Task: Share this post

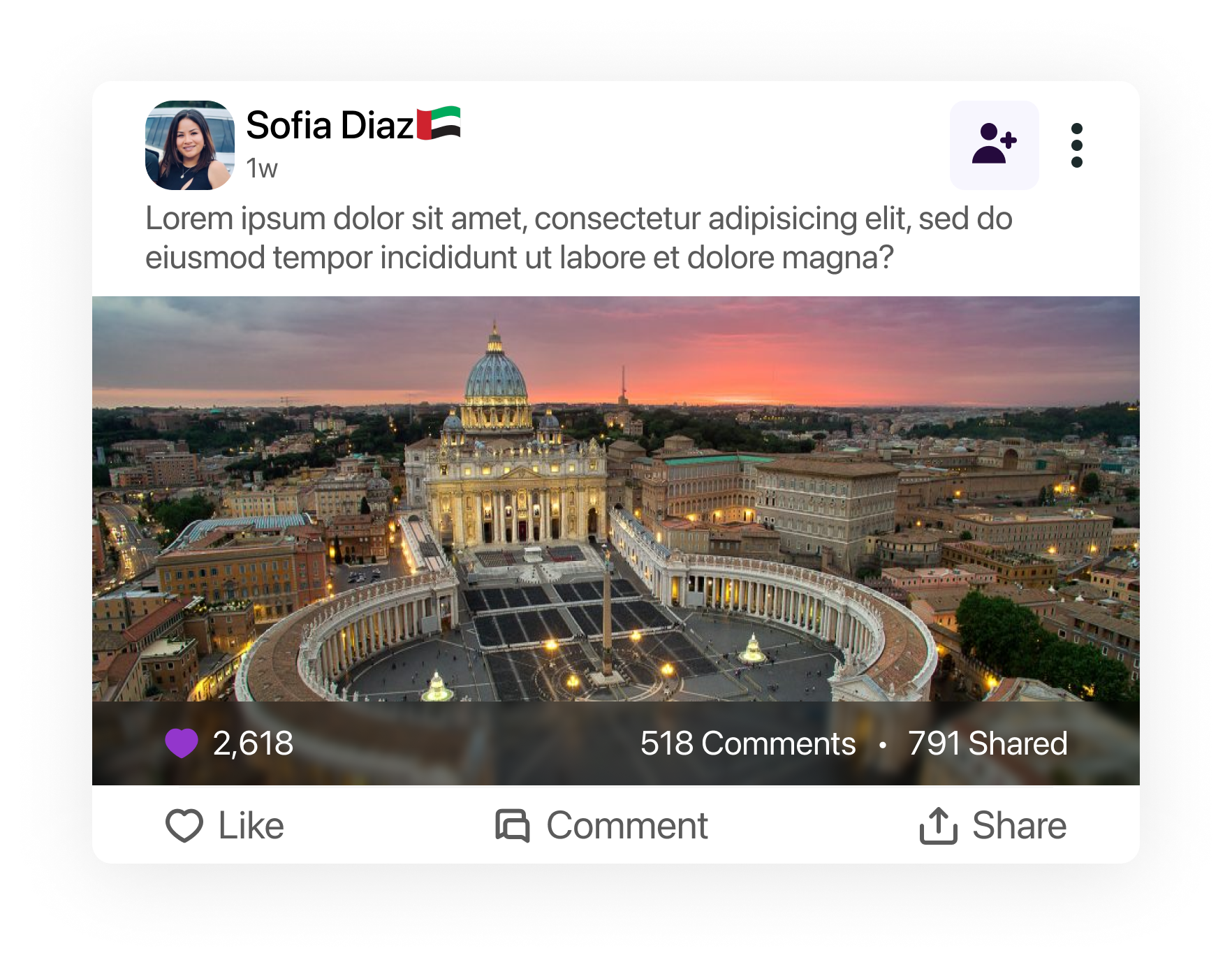Action: pos(992,825)
